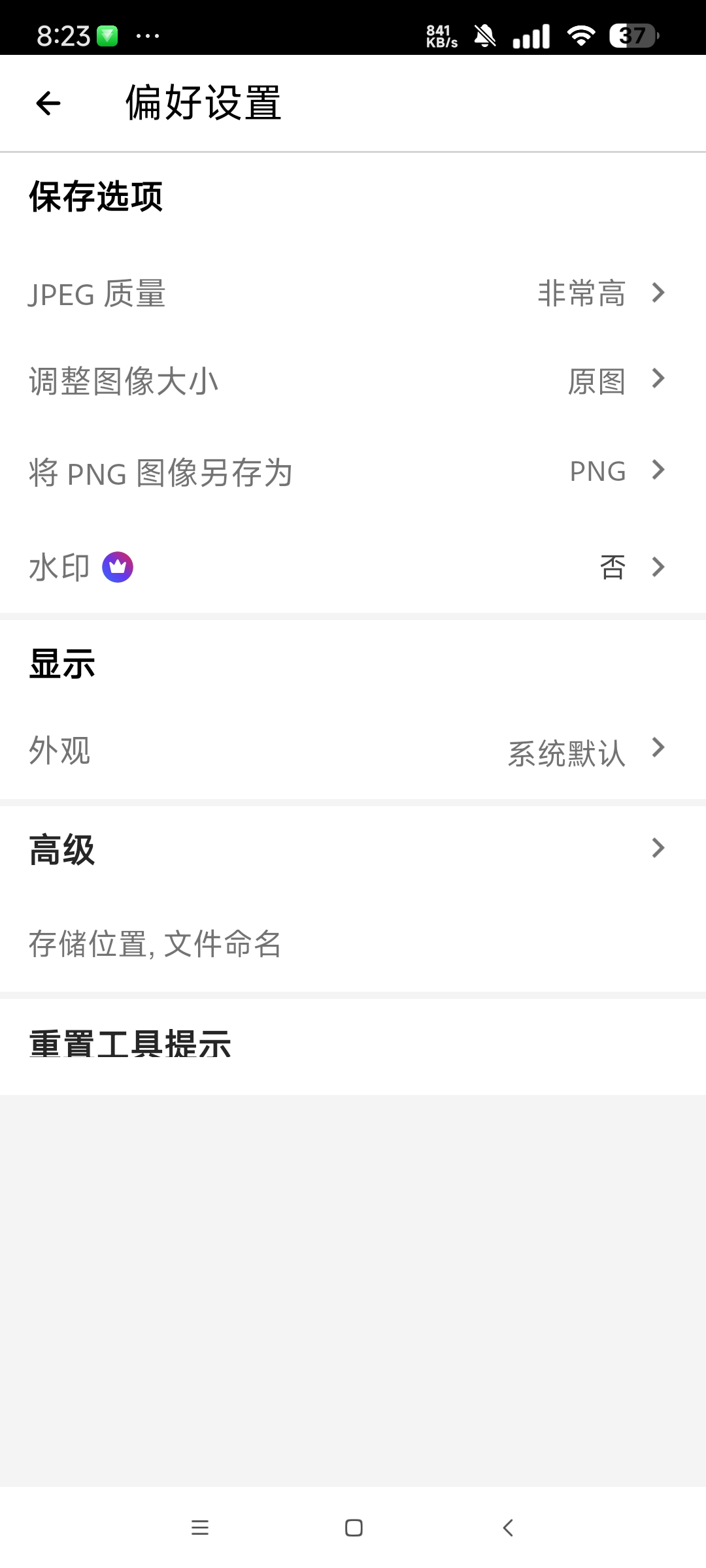Go back from 偏好设置 screen

48,103
